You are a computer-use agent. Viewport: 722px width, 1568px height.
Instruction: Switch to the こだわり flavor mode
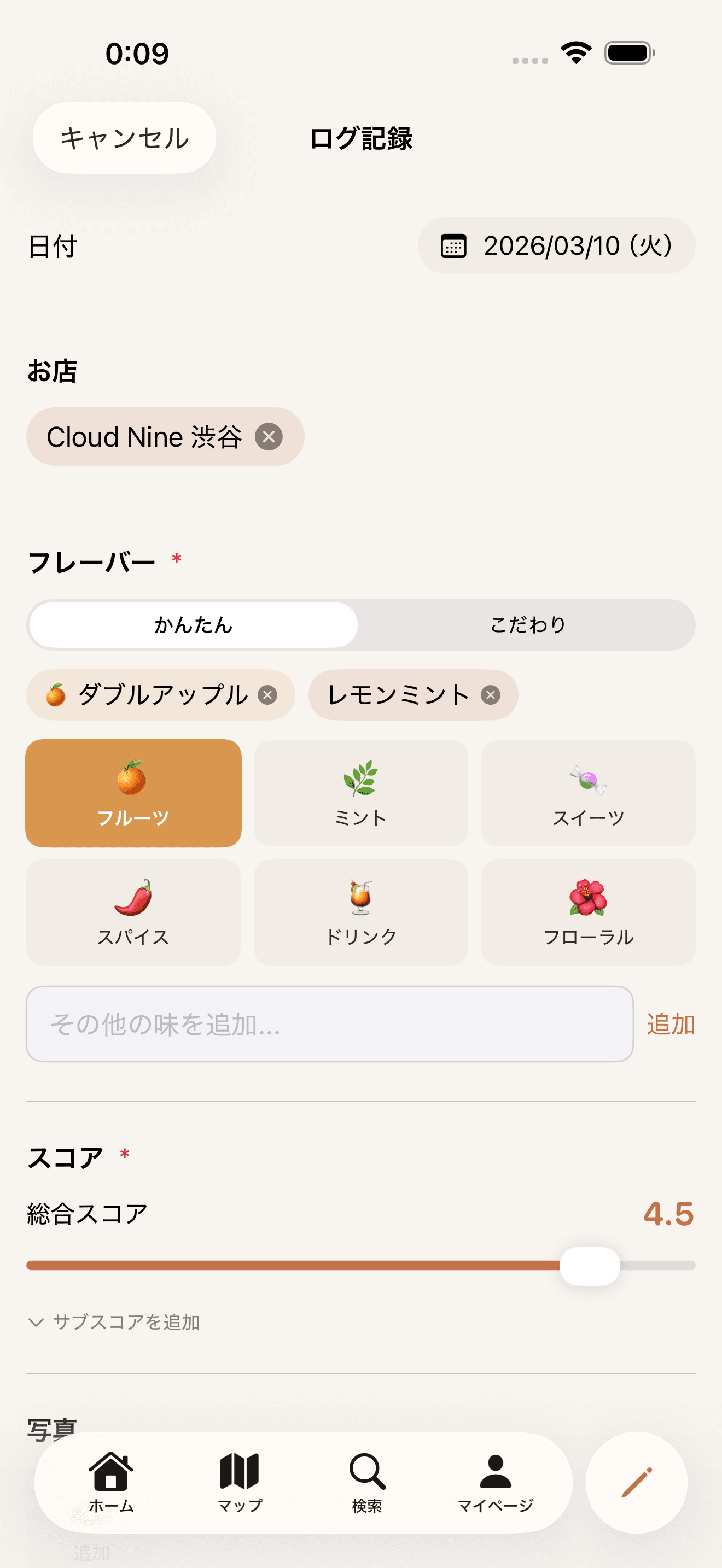click(527, 624)
